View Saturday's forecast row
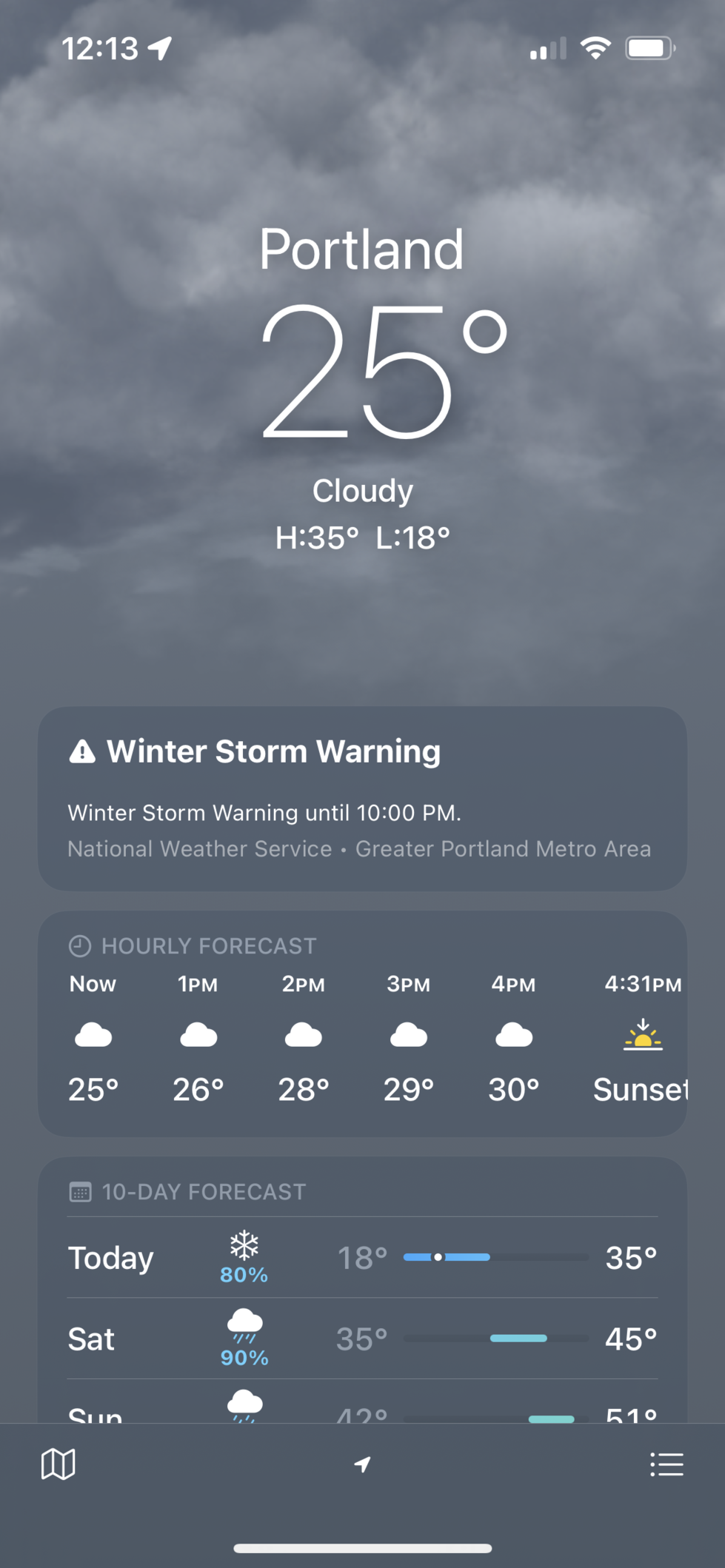725x1568 pixels. tap(362, 1339)
